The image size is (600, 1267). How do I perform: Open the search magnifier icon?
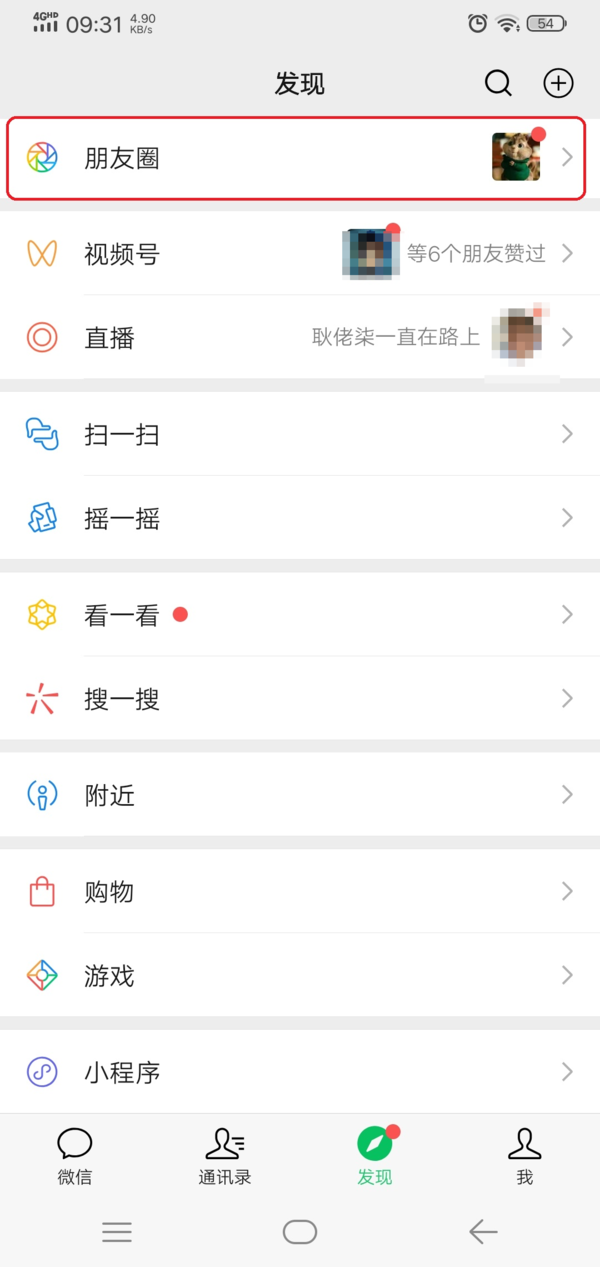click(x=498, y=83)
